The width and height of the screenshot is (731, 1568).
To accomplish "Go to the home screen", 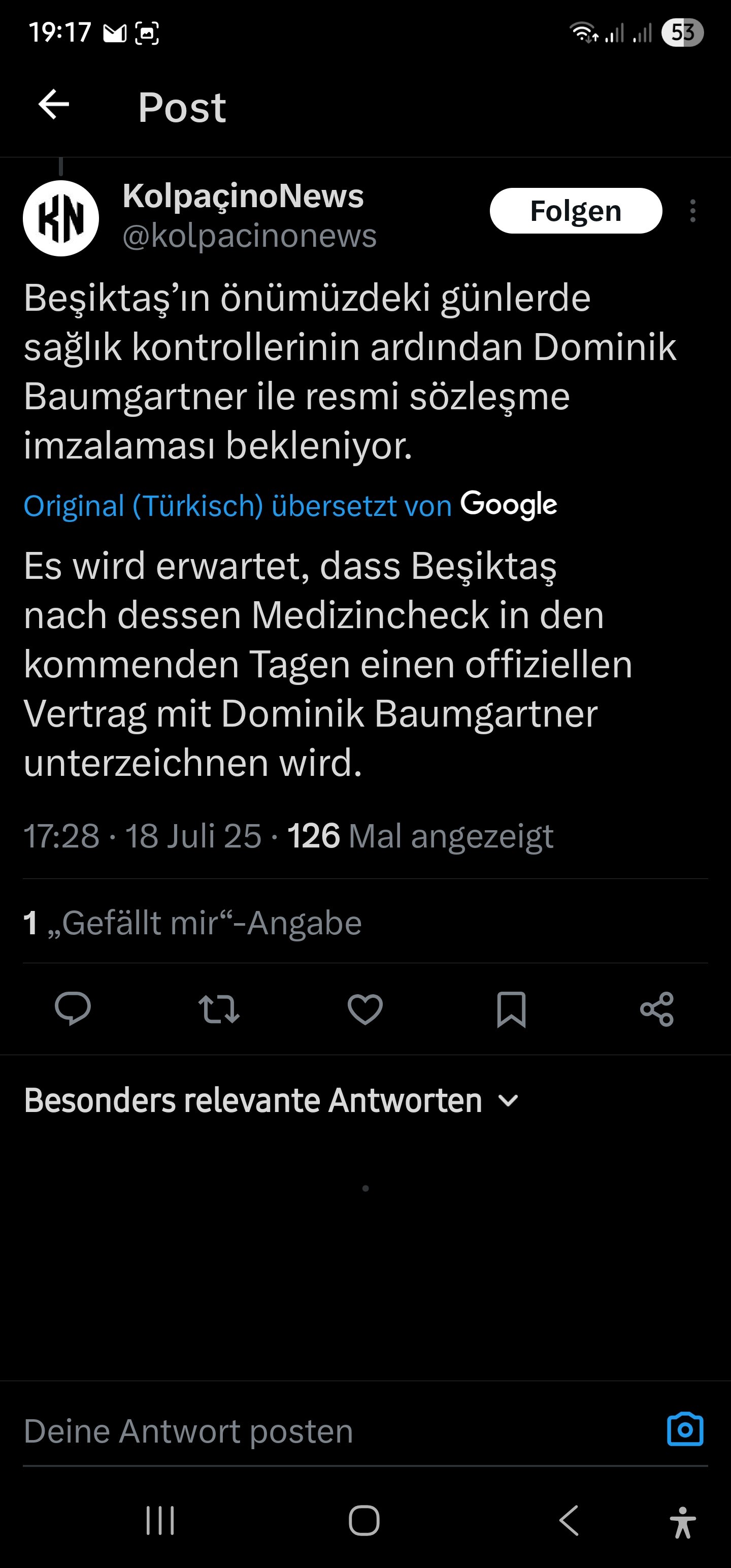I will coord(364,1520).
